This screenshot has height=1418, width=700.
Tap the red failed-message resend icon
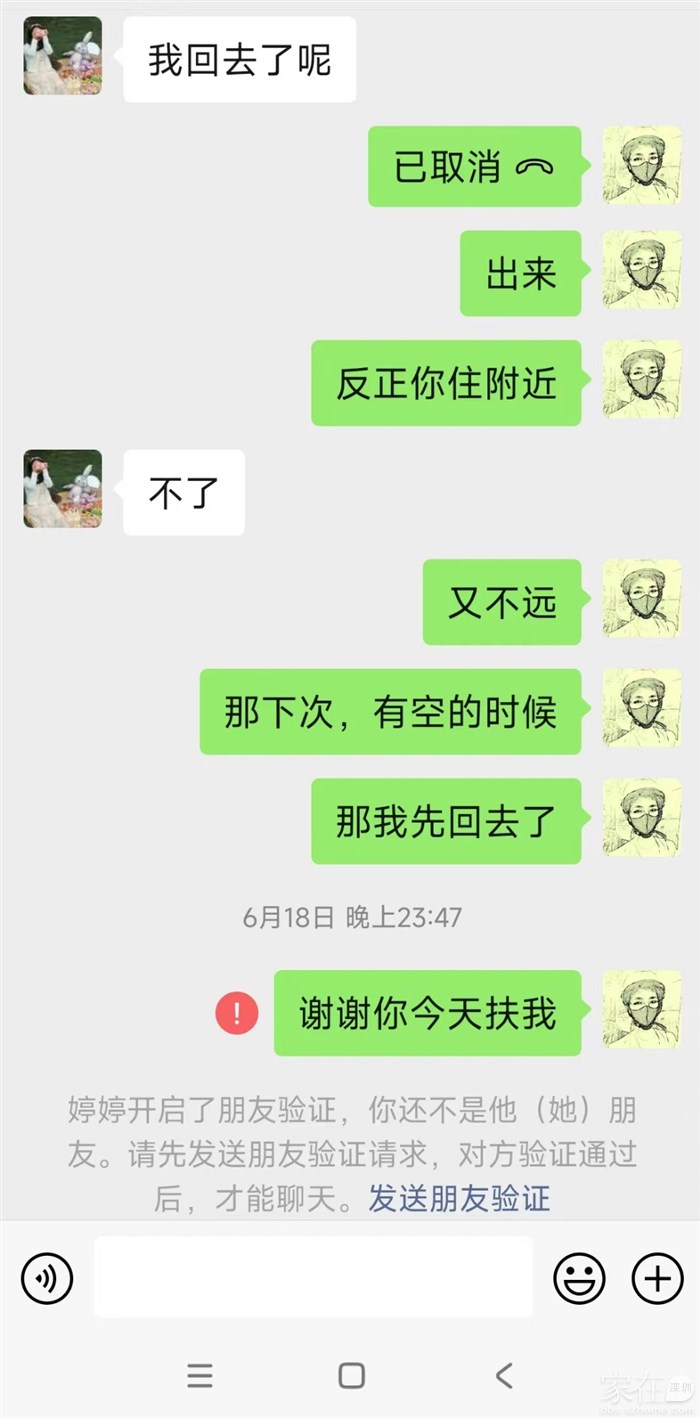[x=237, y=1013]
